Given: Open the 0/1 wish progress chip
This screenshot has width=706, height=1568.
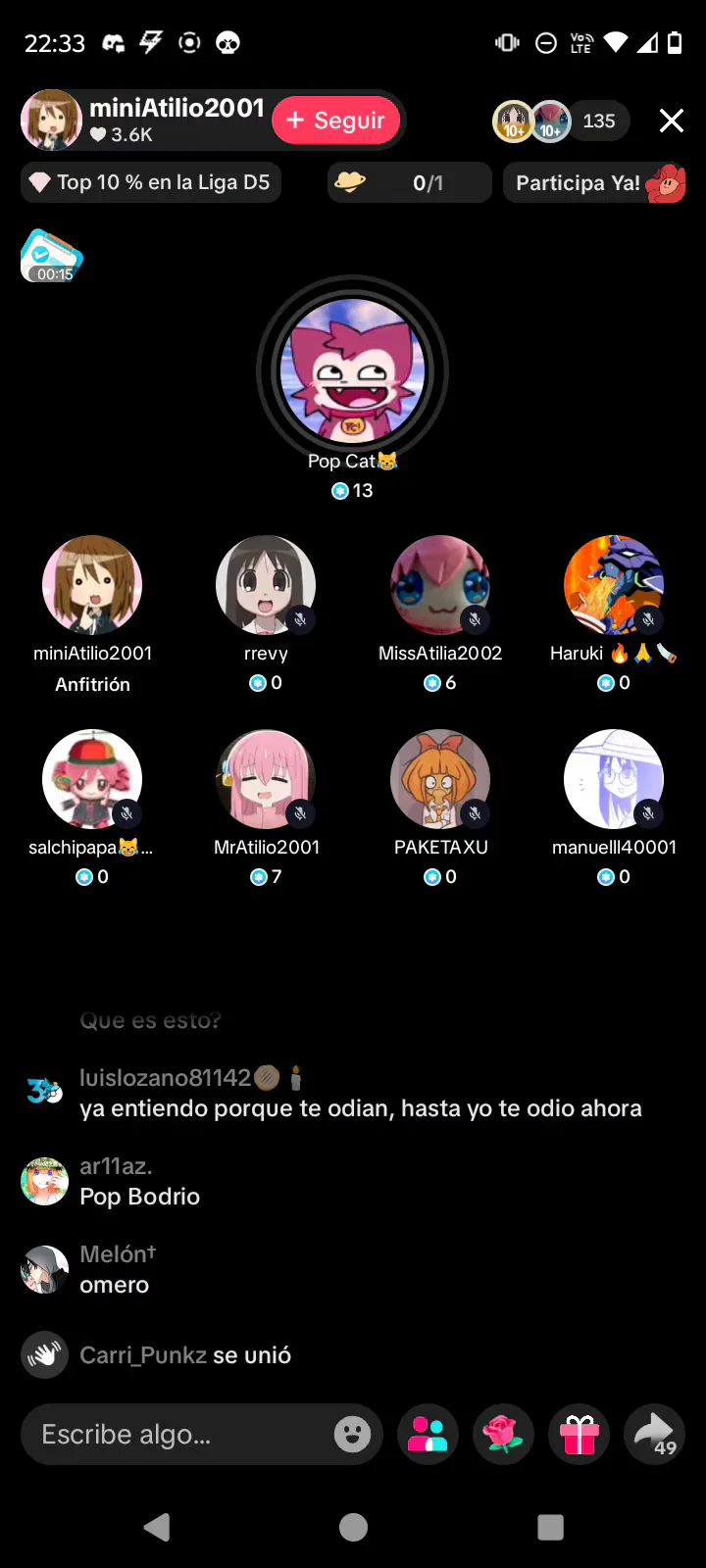Looking at the screenshot, I should click(409, 182).
